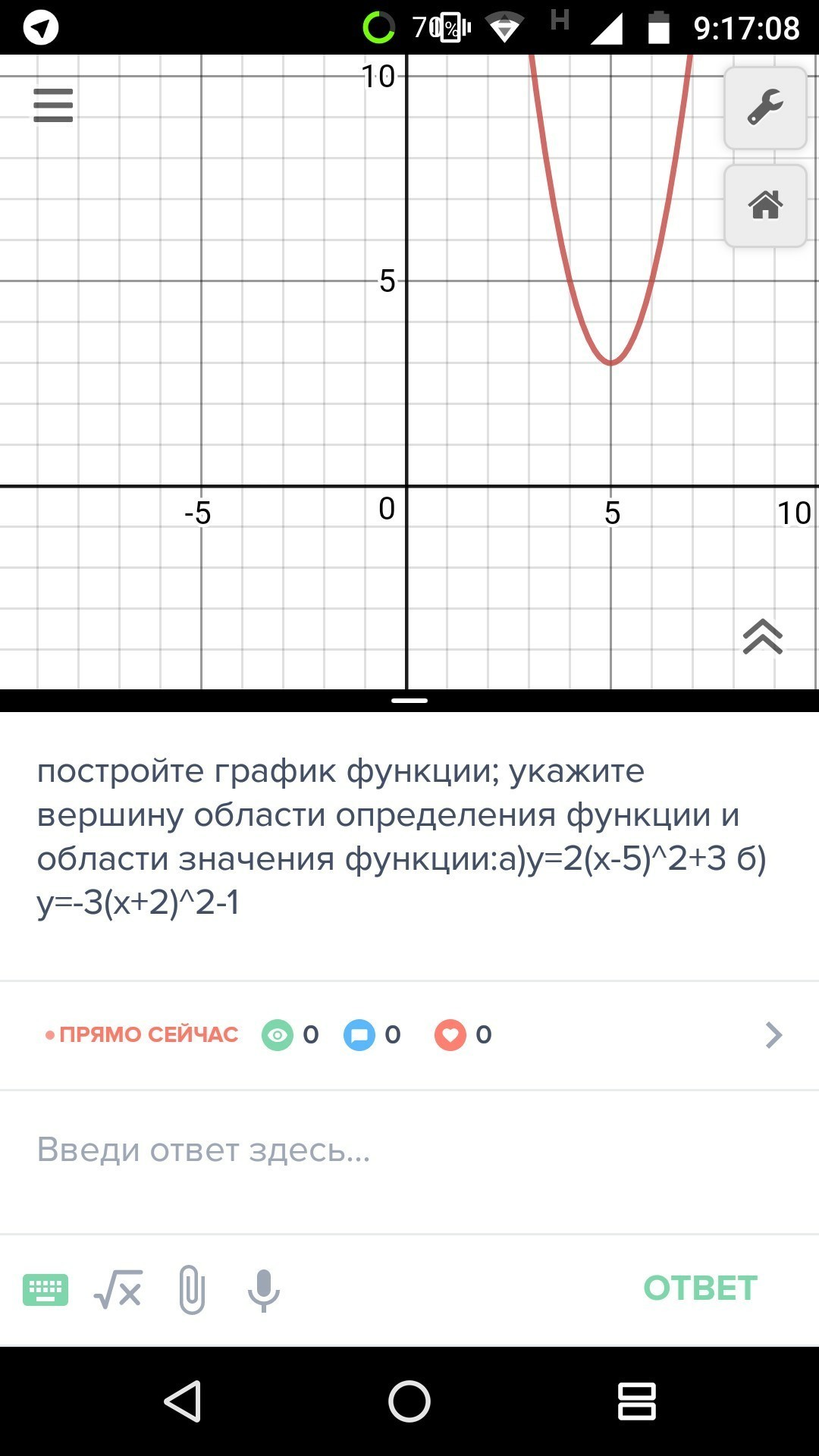This screenshot has height=1456, width=819.
Task: Start voice input with the microphone icon
Action: (x=264, y=1291)
